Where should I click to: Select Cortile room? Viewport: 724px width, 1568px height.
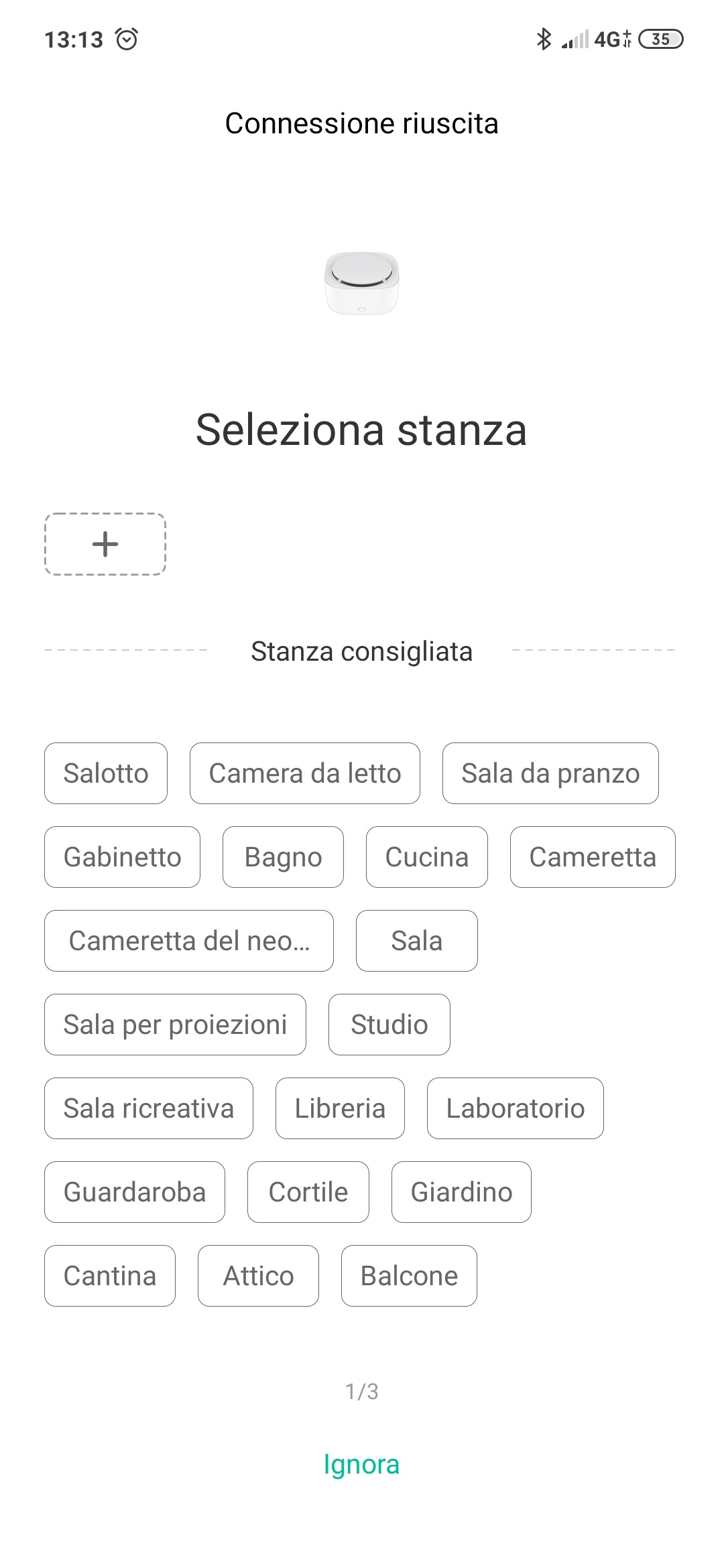click(x=308, y=1192)
